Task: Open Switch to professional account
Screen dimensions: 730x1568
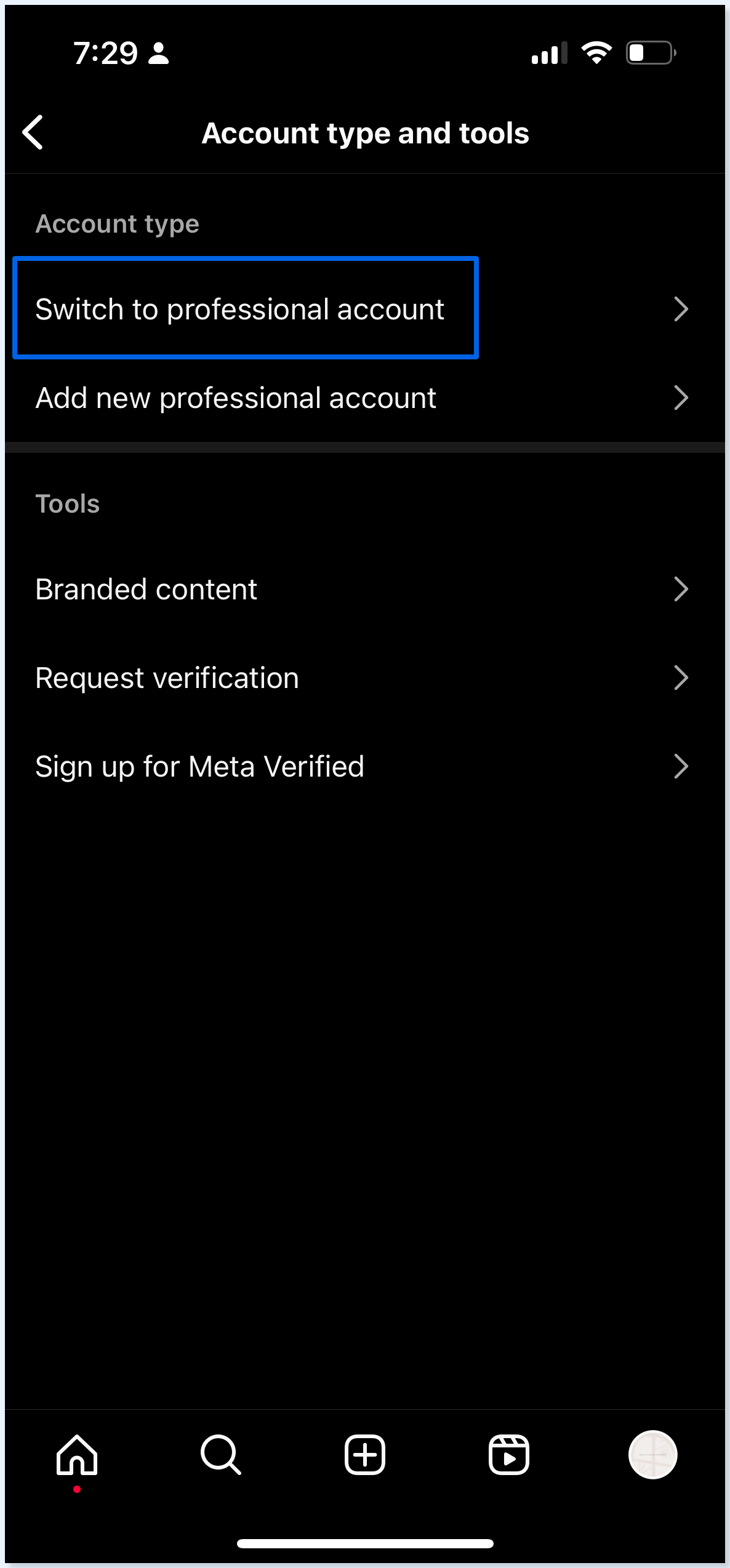Action: 365,308
